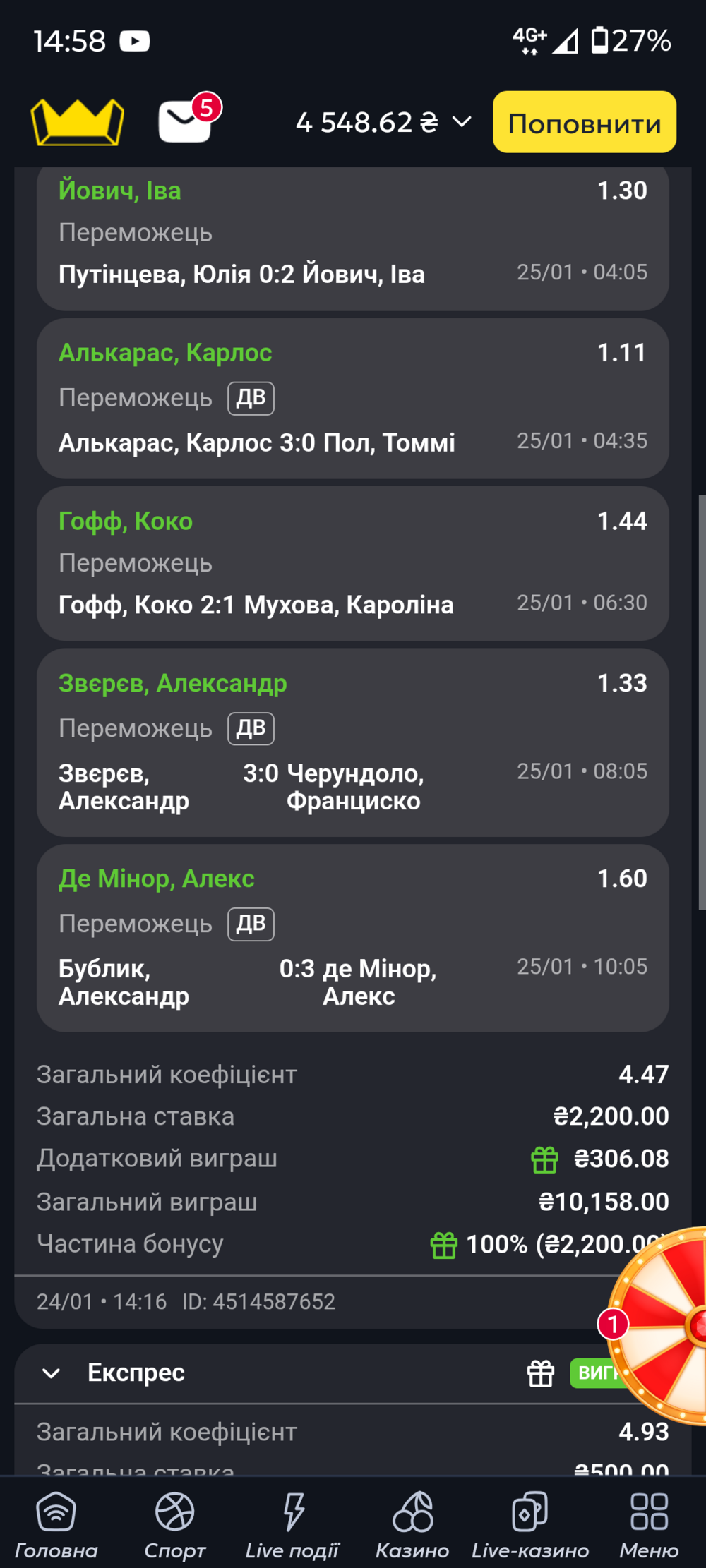Switch to the Казино tab

pos(412,1524)
